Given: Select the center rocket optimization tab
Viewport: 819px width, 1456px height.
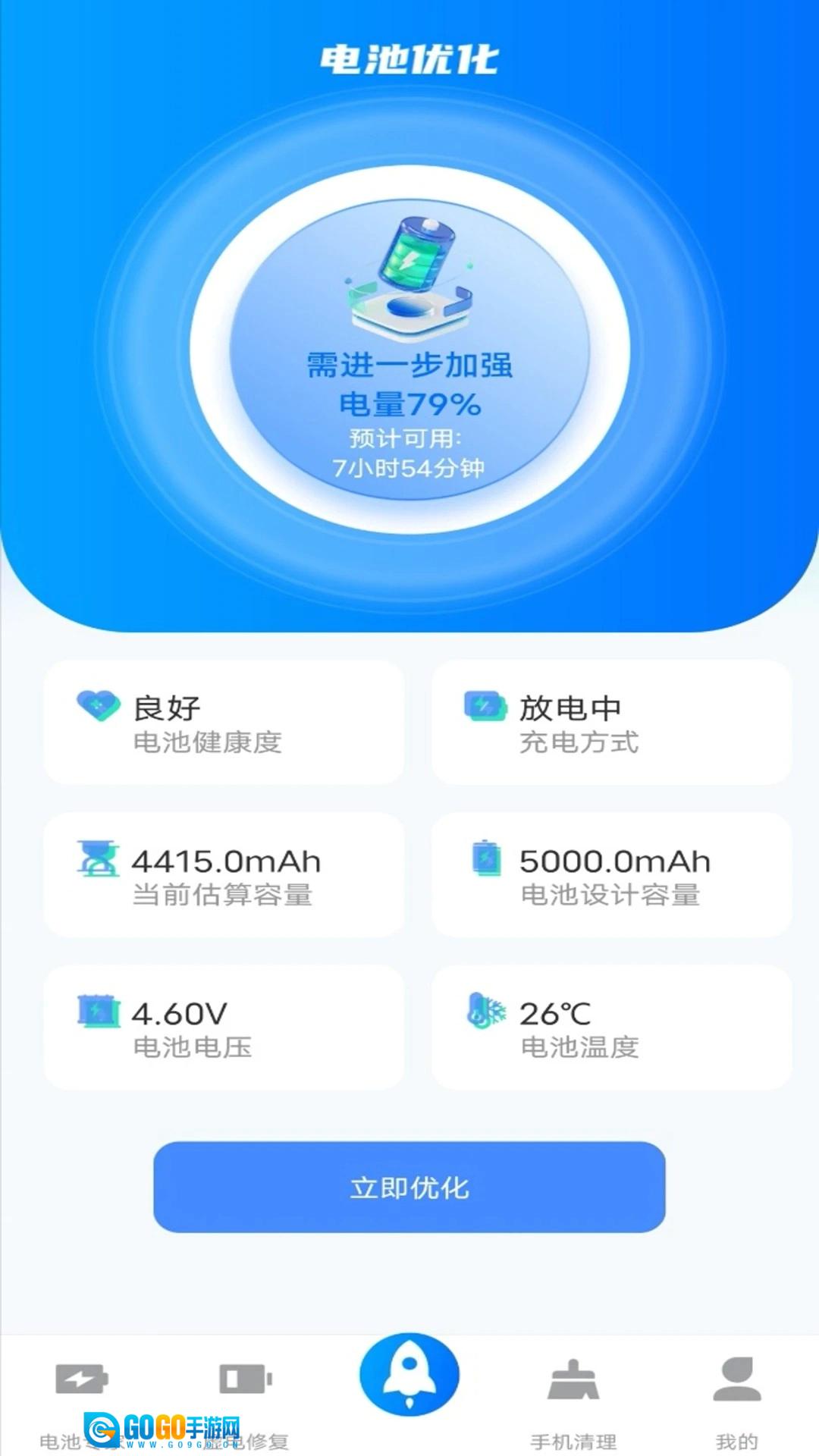Looking at the screenshot, I should tap(409, 1375).
